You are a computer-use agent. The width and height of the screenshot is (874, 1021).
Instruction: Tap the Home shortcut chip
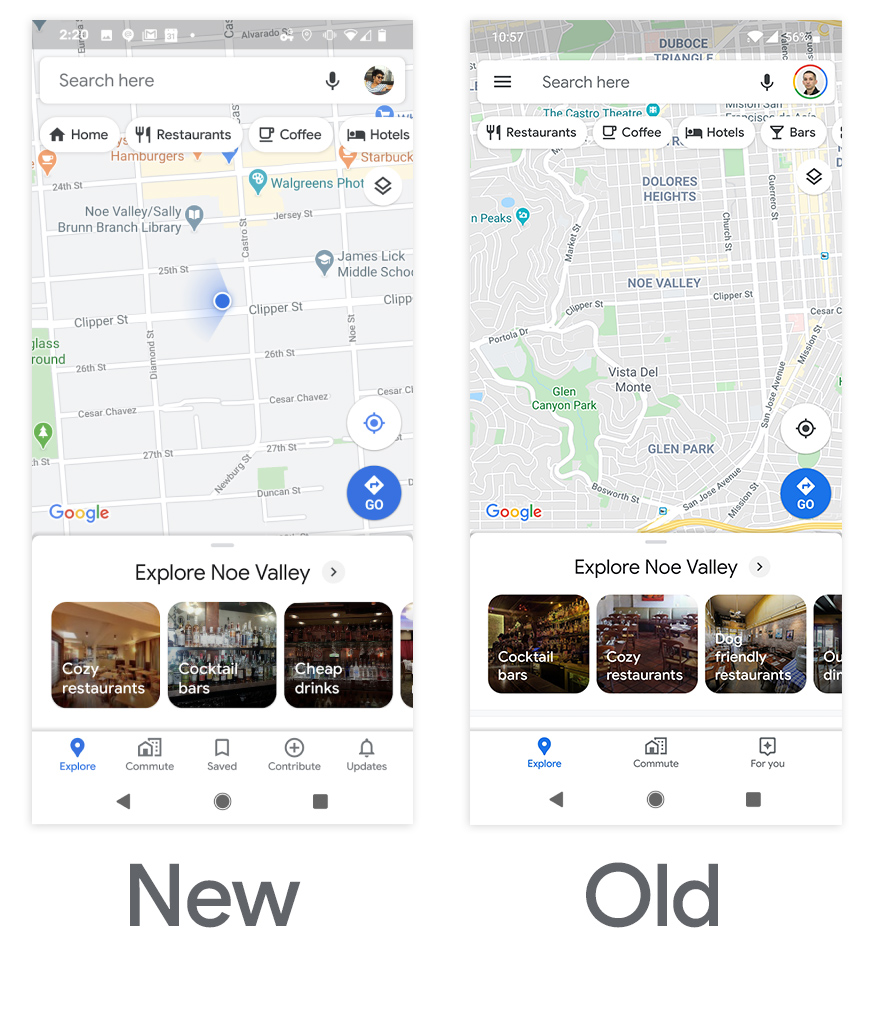(79, 134)
